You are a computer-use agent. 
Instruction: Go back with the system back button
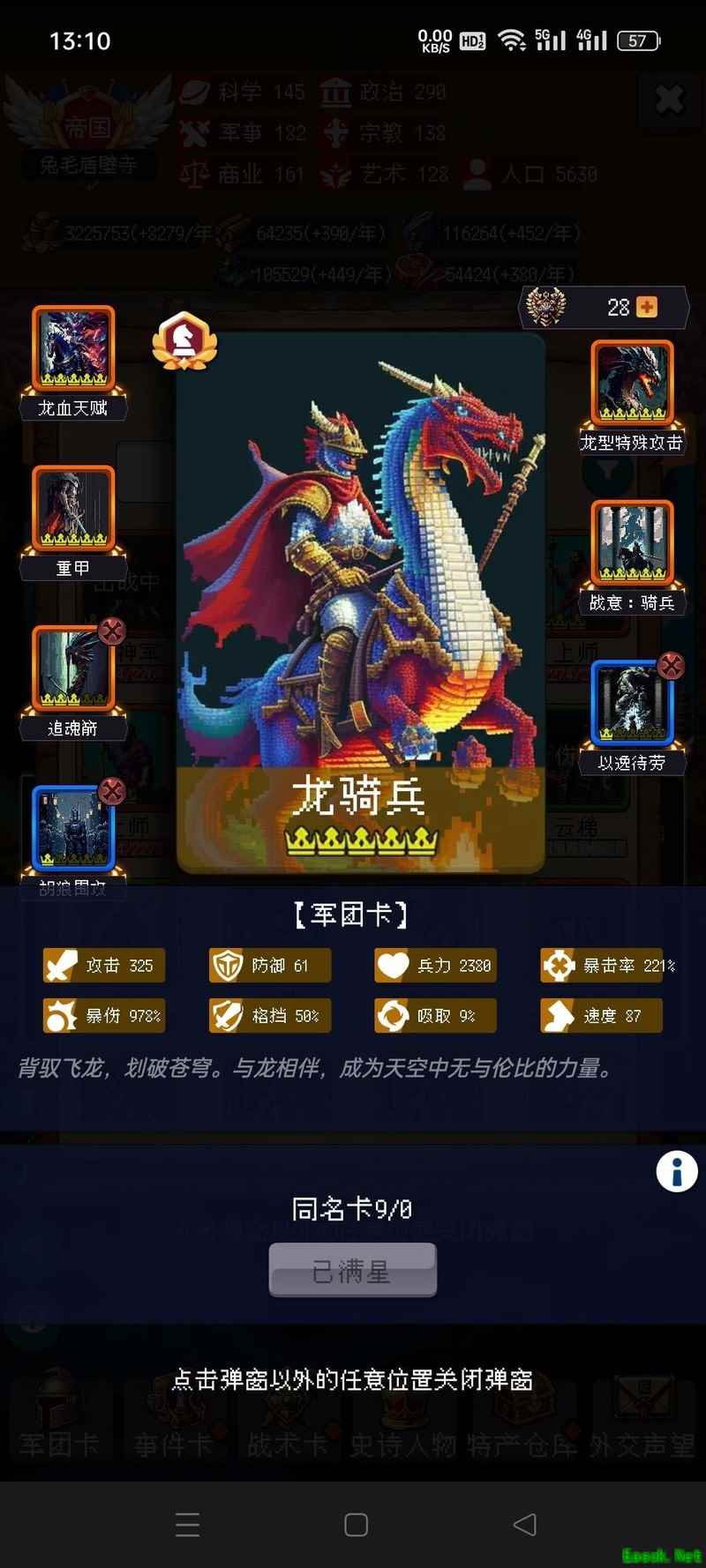(524, 1524)
